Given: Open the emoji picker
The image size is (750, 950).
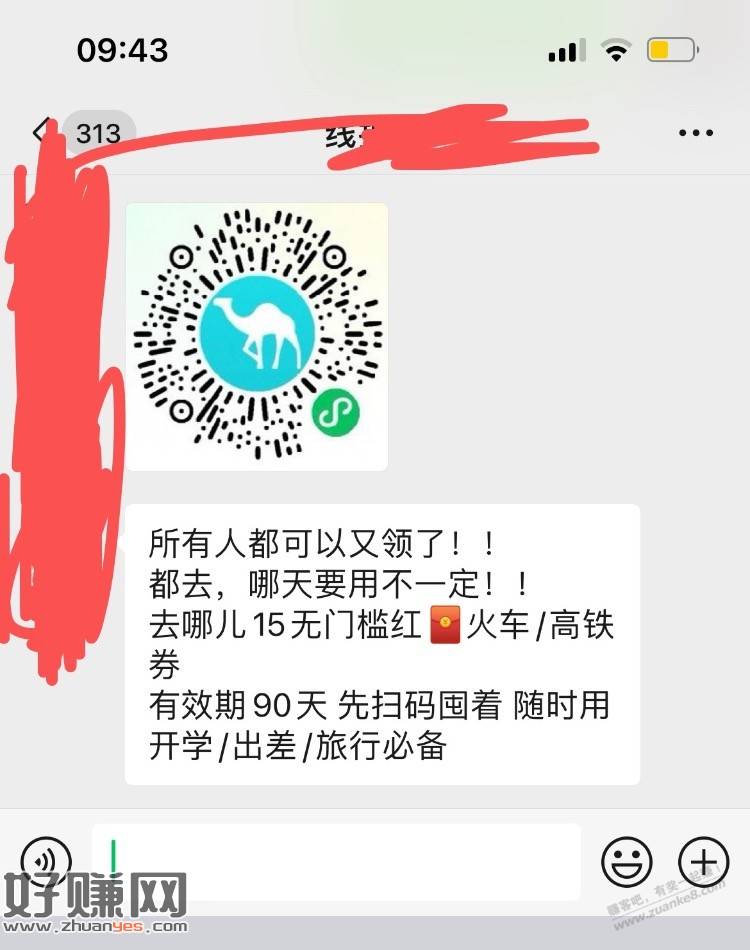Looking at the screenshot, I should (627, 861).
